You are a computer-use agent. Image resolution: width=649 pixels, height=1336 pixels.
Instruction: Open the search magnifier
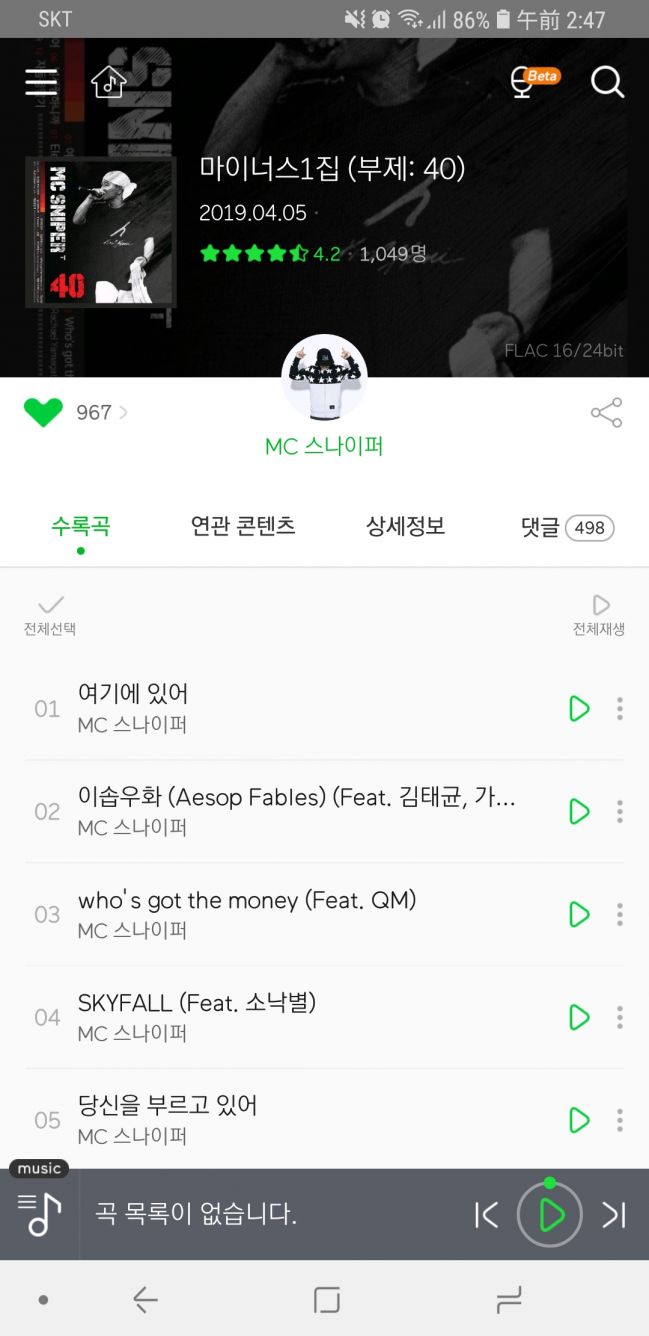(607, 82)
